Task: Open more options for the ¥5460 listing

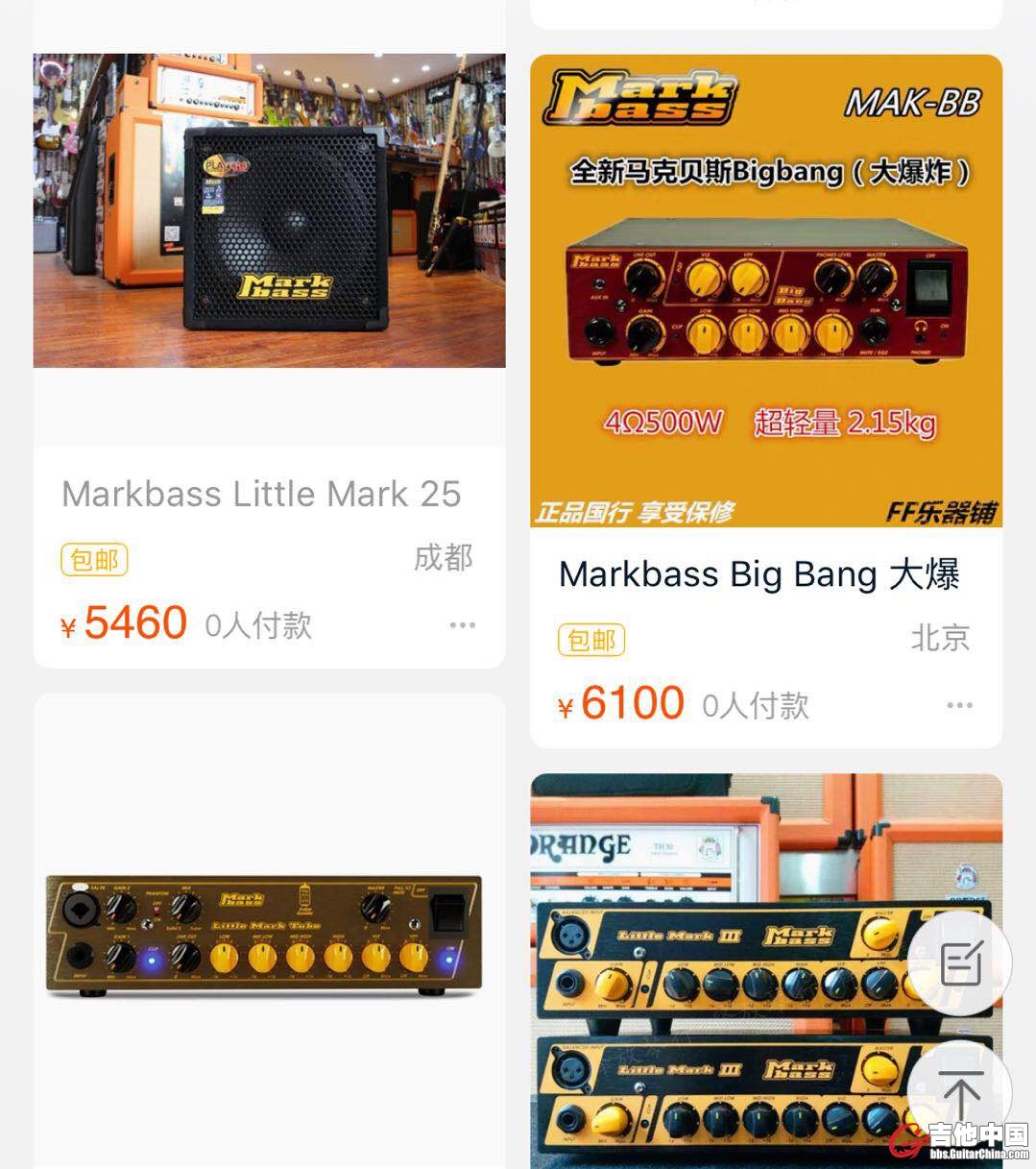Action: [462, 625]
